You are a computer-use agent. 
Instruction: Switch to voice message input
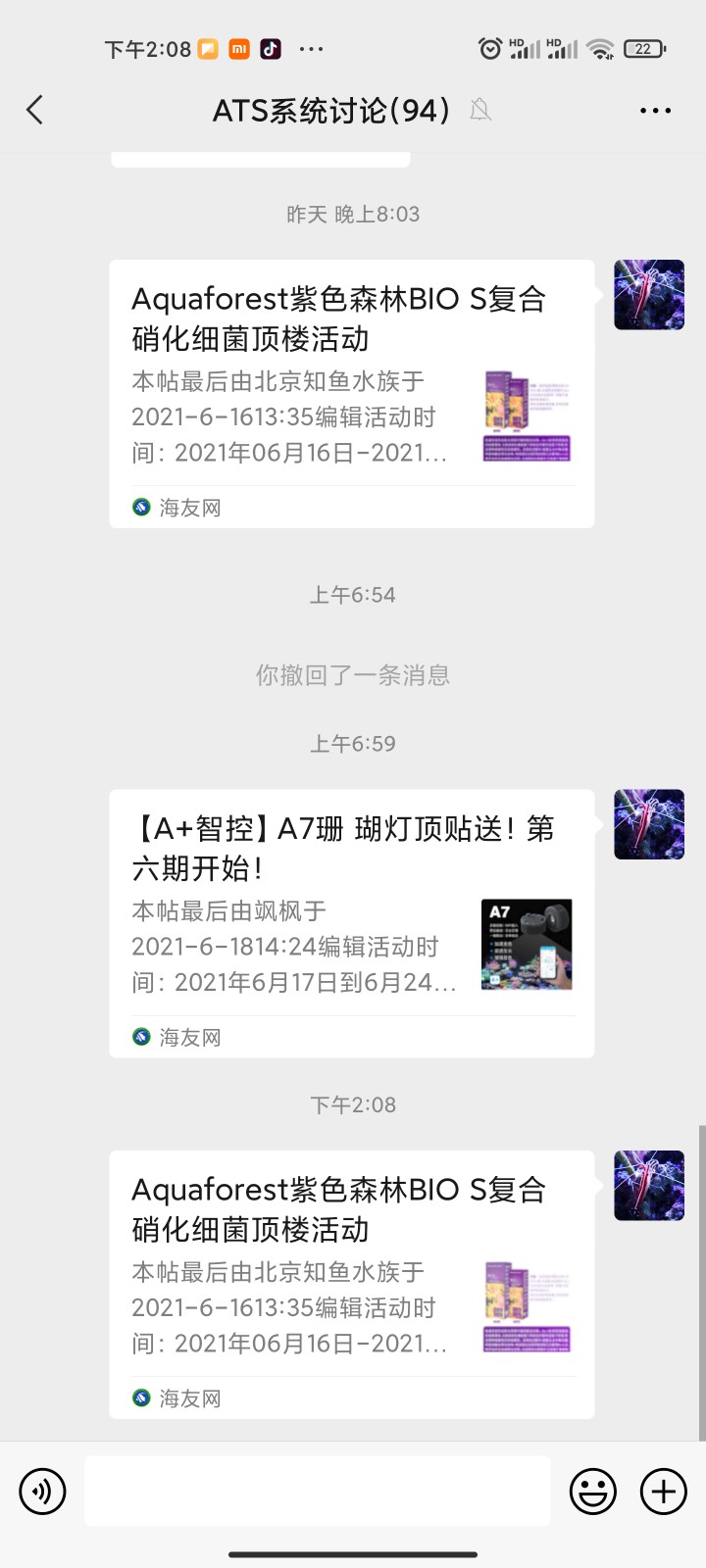point(42,1492)
